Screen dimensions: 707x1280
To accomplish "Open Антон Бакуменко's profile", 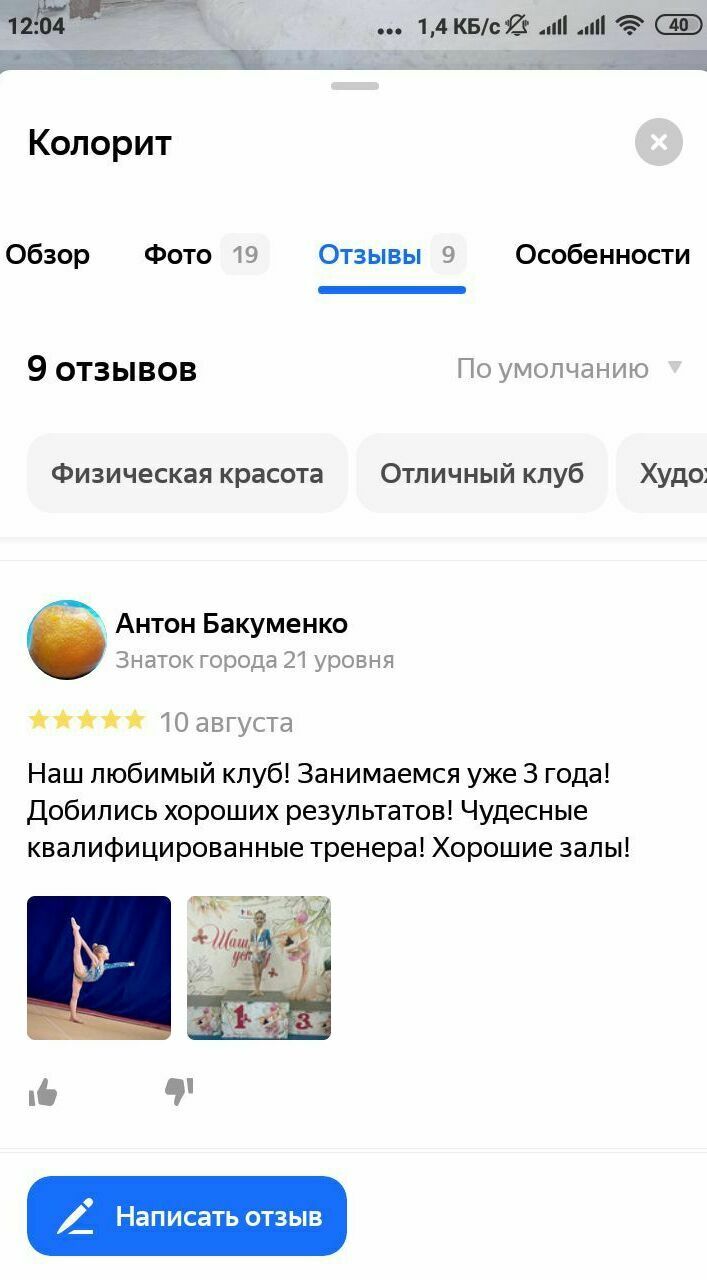I will pos(231,624).
